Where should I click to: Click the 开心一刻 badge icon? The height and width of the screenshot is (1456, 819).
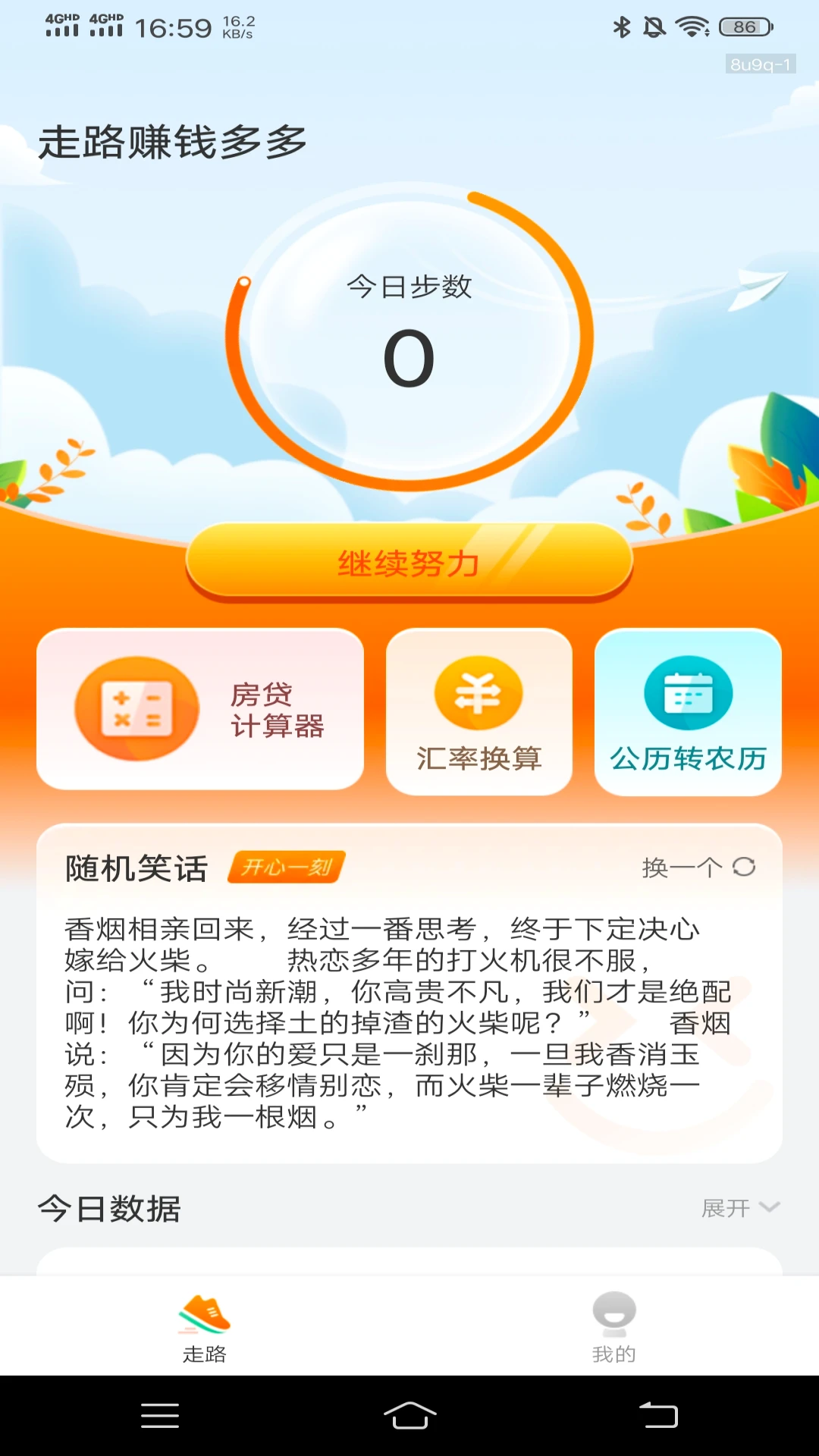coord(287,867)
